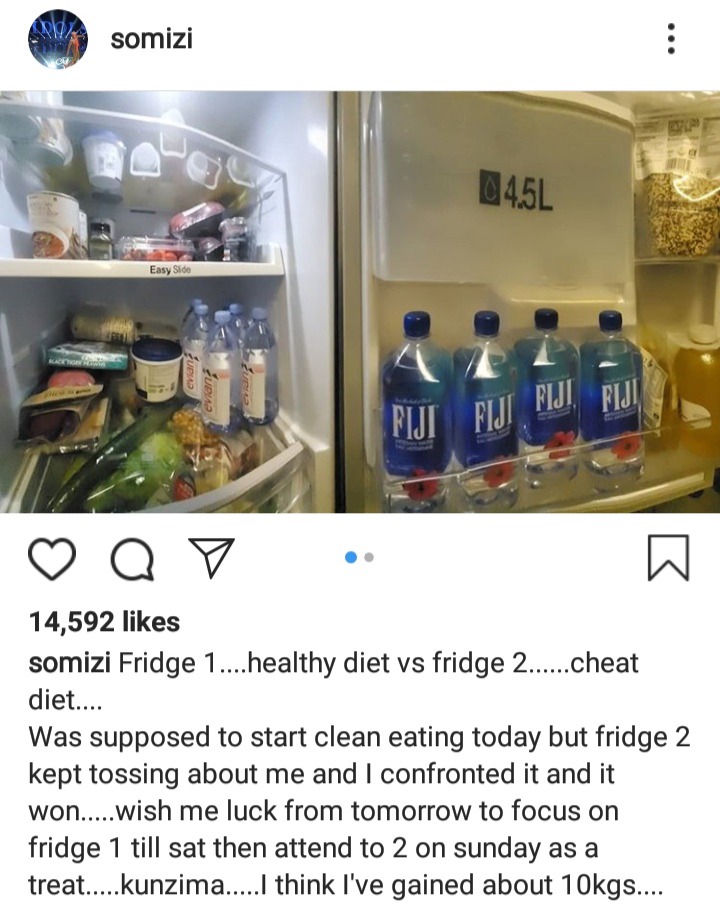This screenshot has height=911, width=720.
Task: Tap somizi username in the caption
Action: click(x=70, y=663)
